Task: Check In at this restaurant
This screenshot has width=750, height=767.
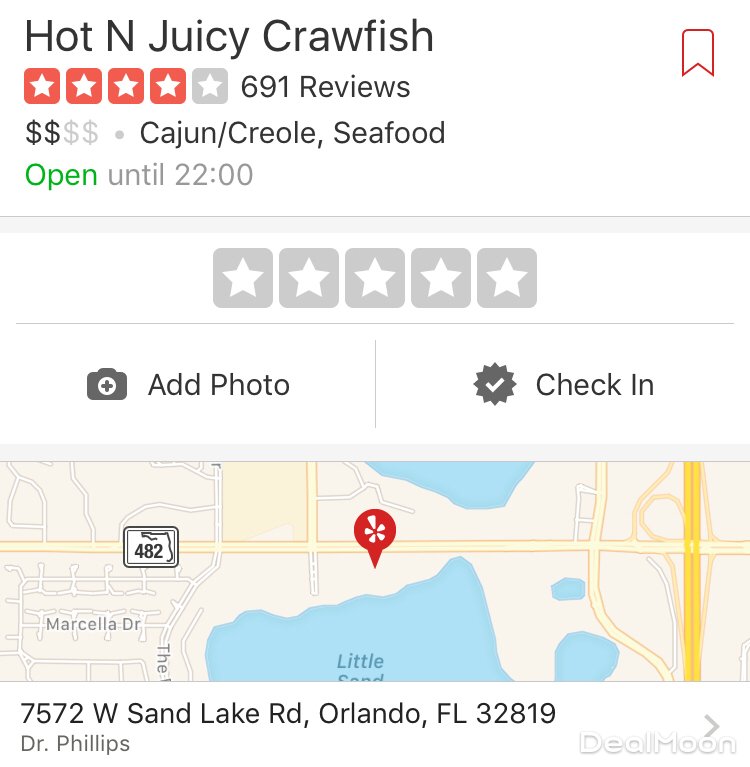Action: (564, 385)
